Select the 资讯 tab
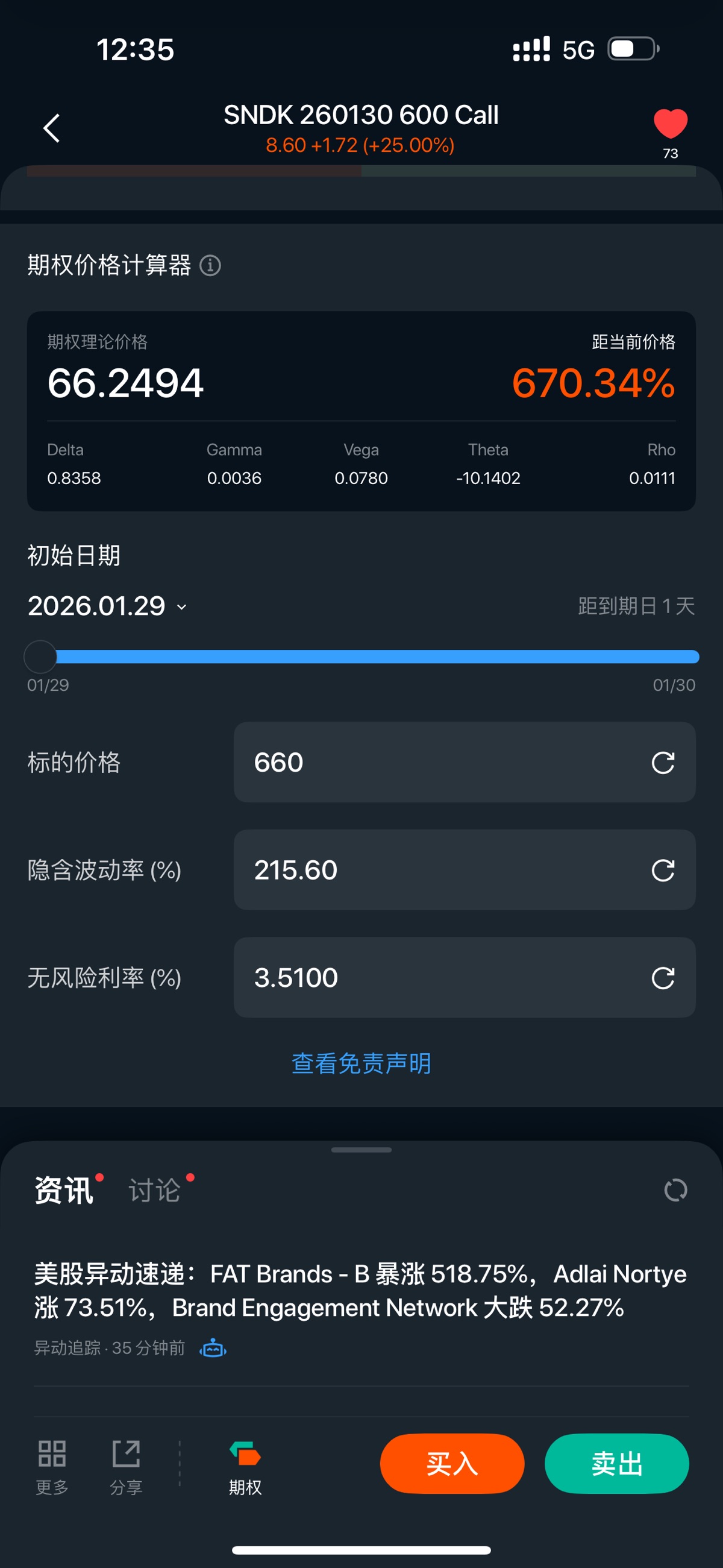This screenshot has width=723, height=1568. [64, 1191]
